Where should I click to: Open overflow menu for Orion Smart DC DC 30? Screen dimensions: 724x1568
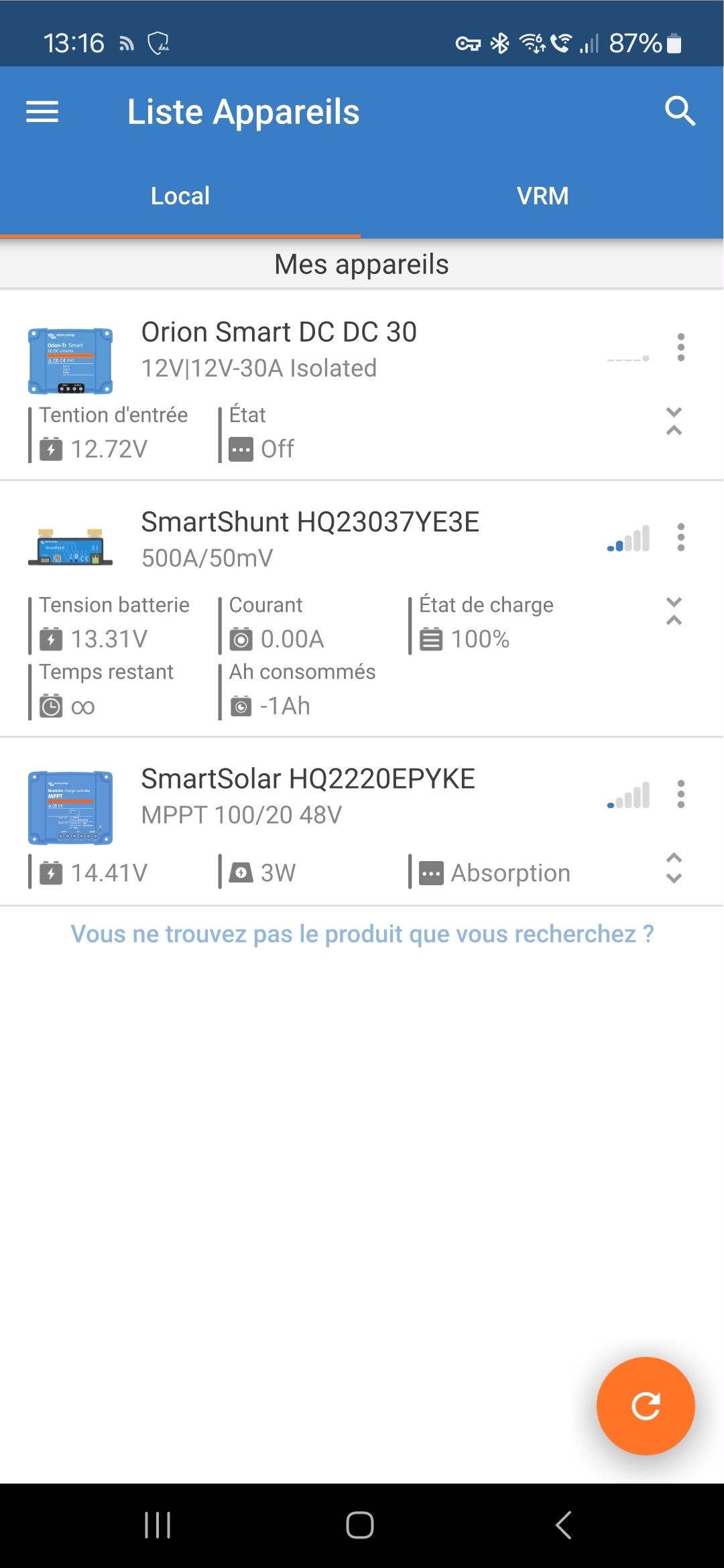point(681,347)
